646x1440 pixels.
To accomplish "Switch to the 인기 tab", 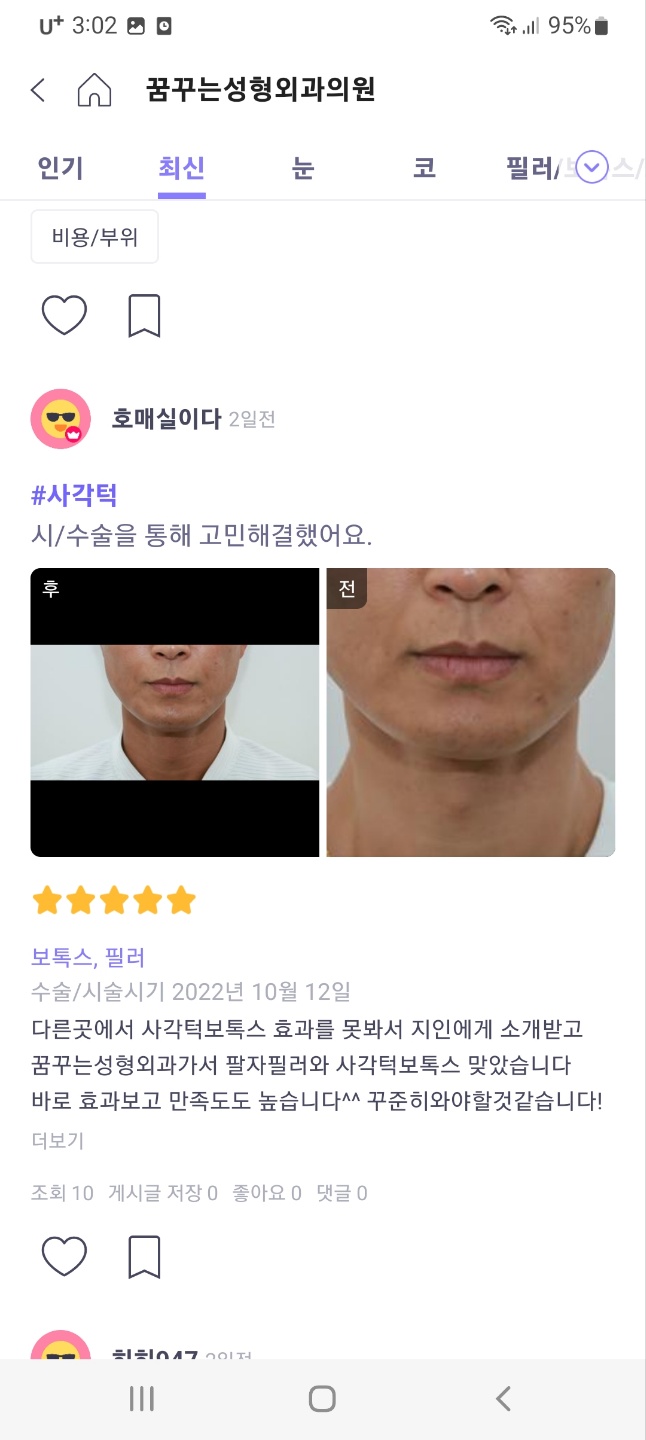I will click(x=60, y=167).
